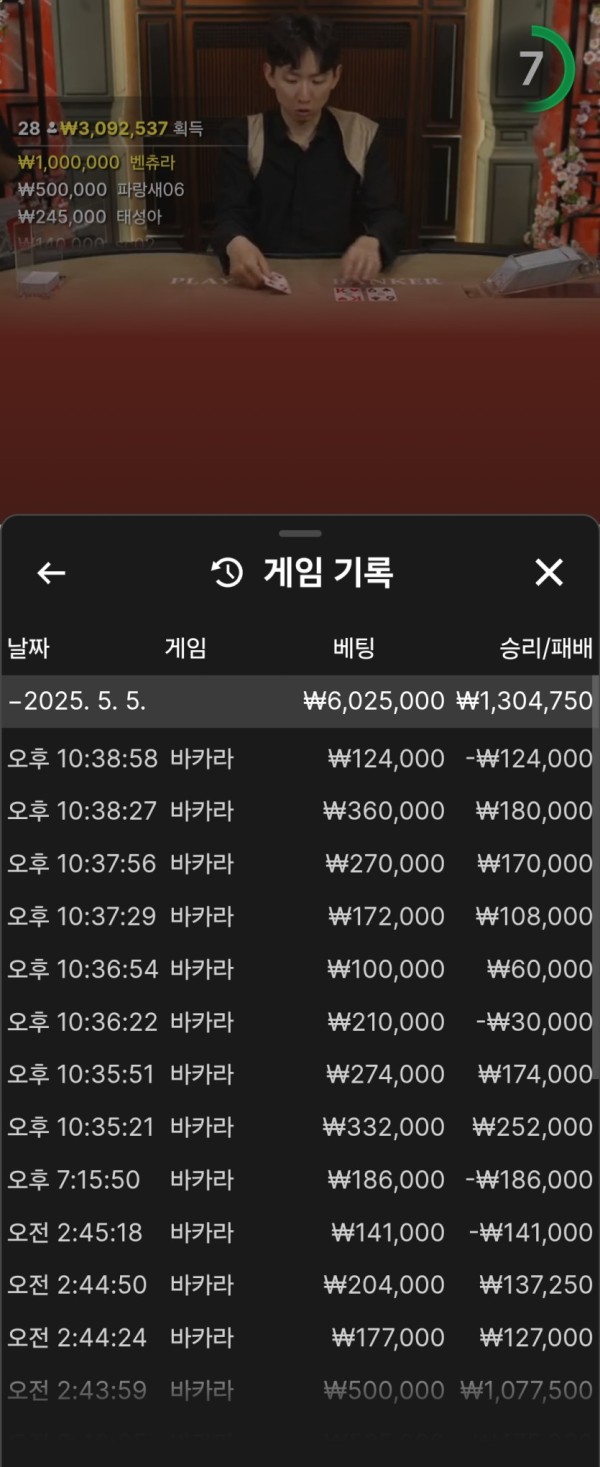The height and width of the screenshot is (1467, 600).
Task: Go back from the 게임 기록 panel
Action: pos(51,573)
